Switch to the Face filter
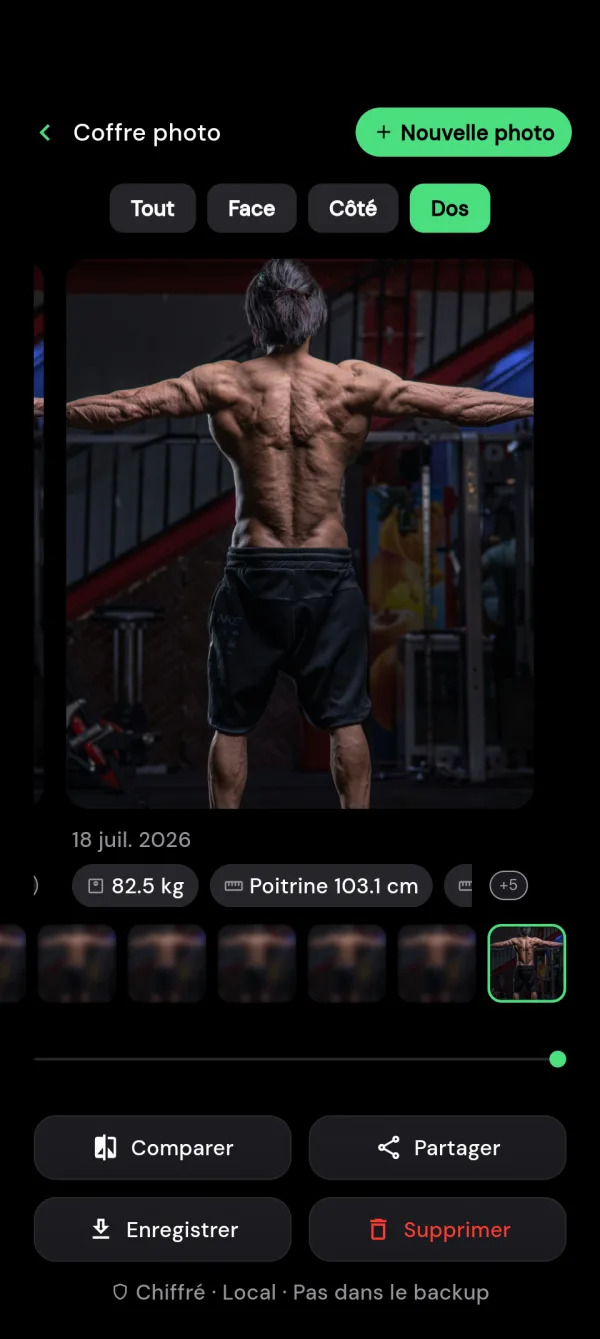The image size is (600, 1339). coord(251,208)
